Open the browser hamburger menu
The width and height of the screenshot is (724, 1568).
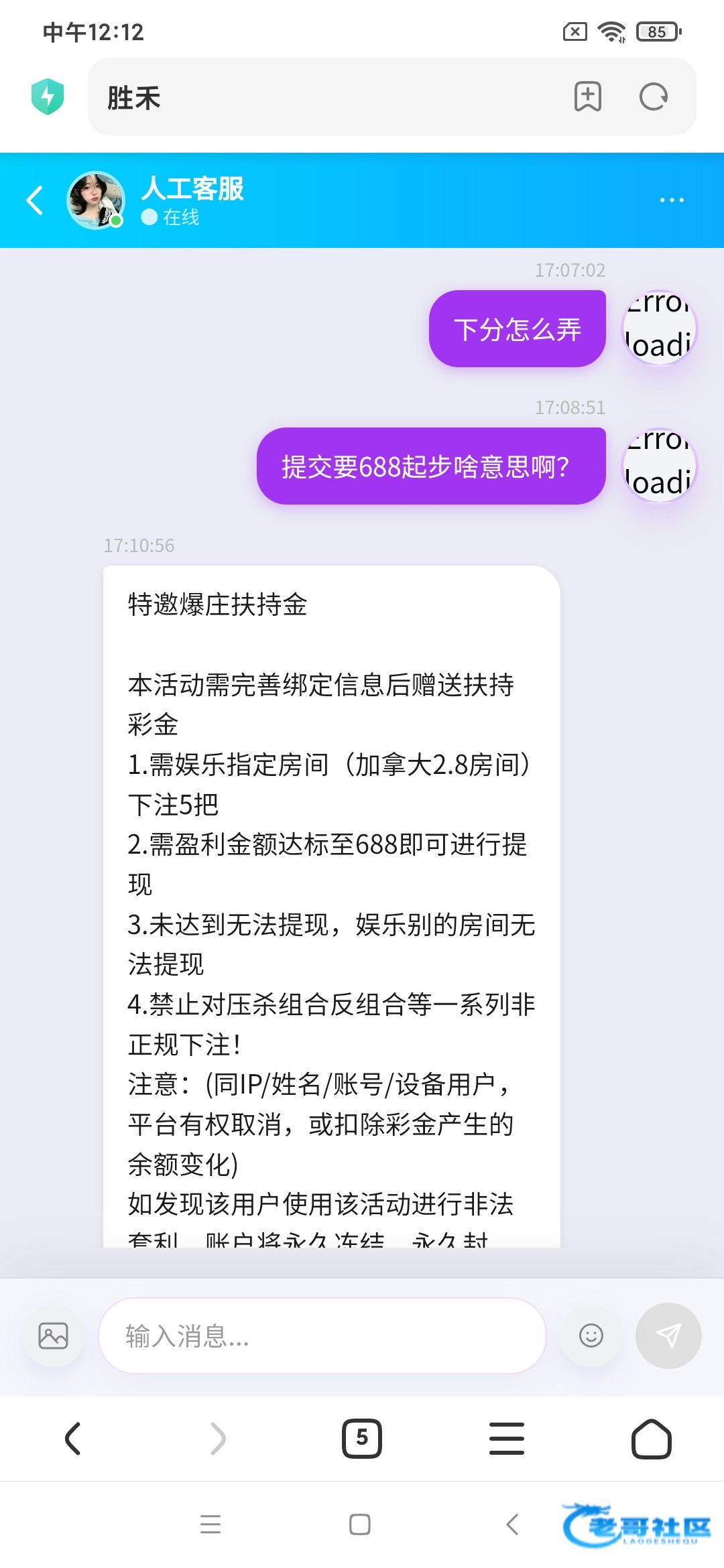507,1438
